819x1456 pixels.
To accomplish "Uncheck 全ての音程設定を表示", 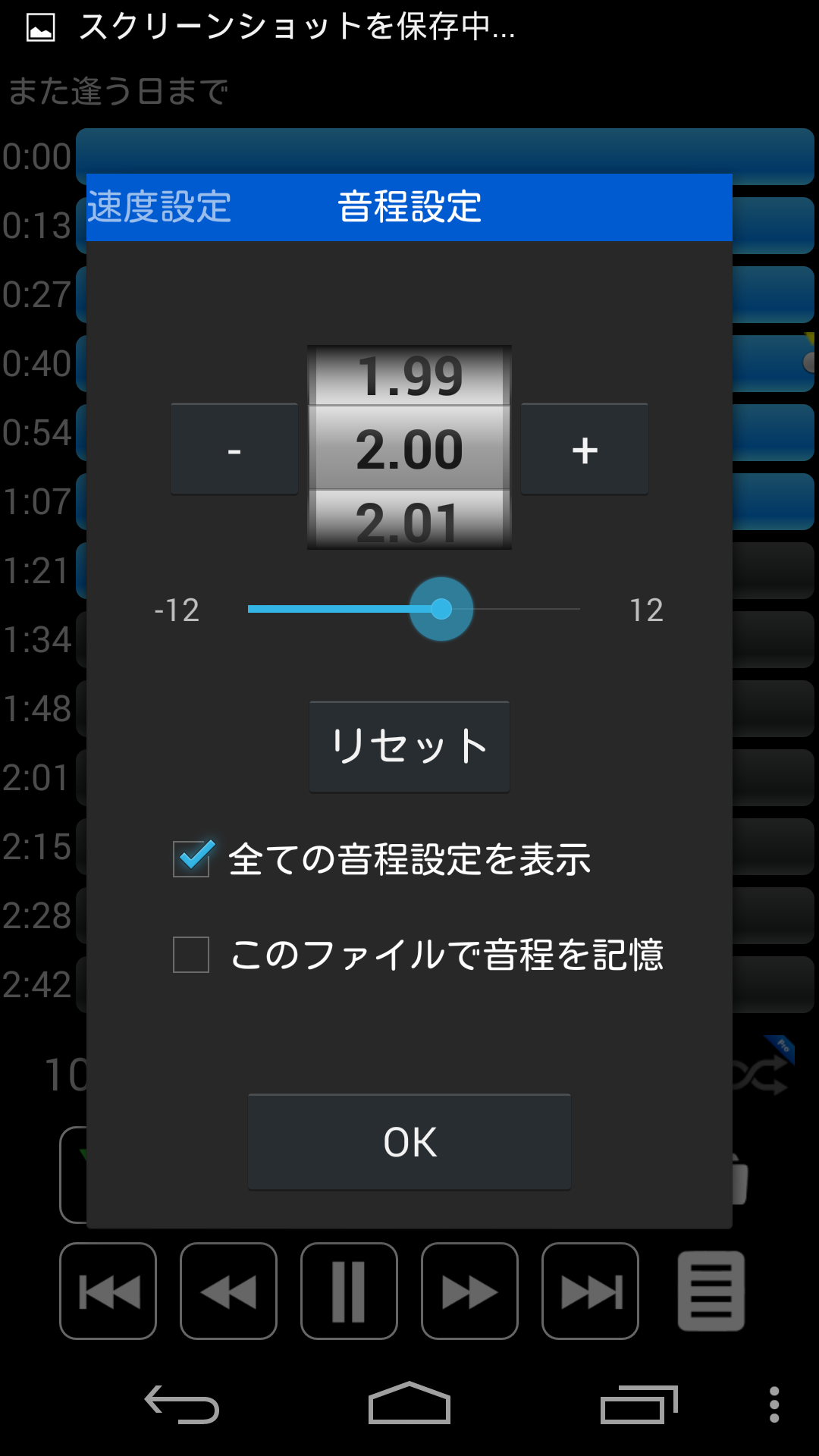I will point(191,859).
